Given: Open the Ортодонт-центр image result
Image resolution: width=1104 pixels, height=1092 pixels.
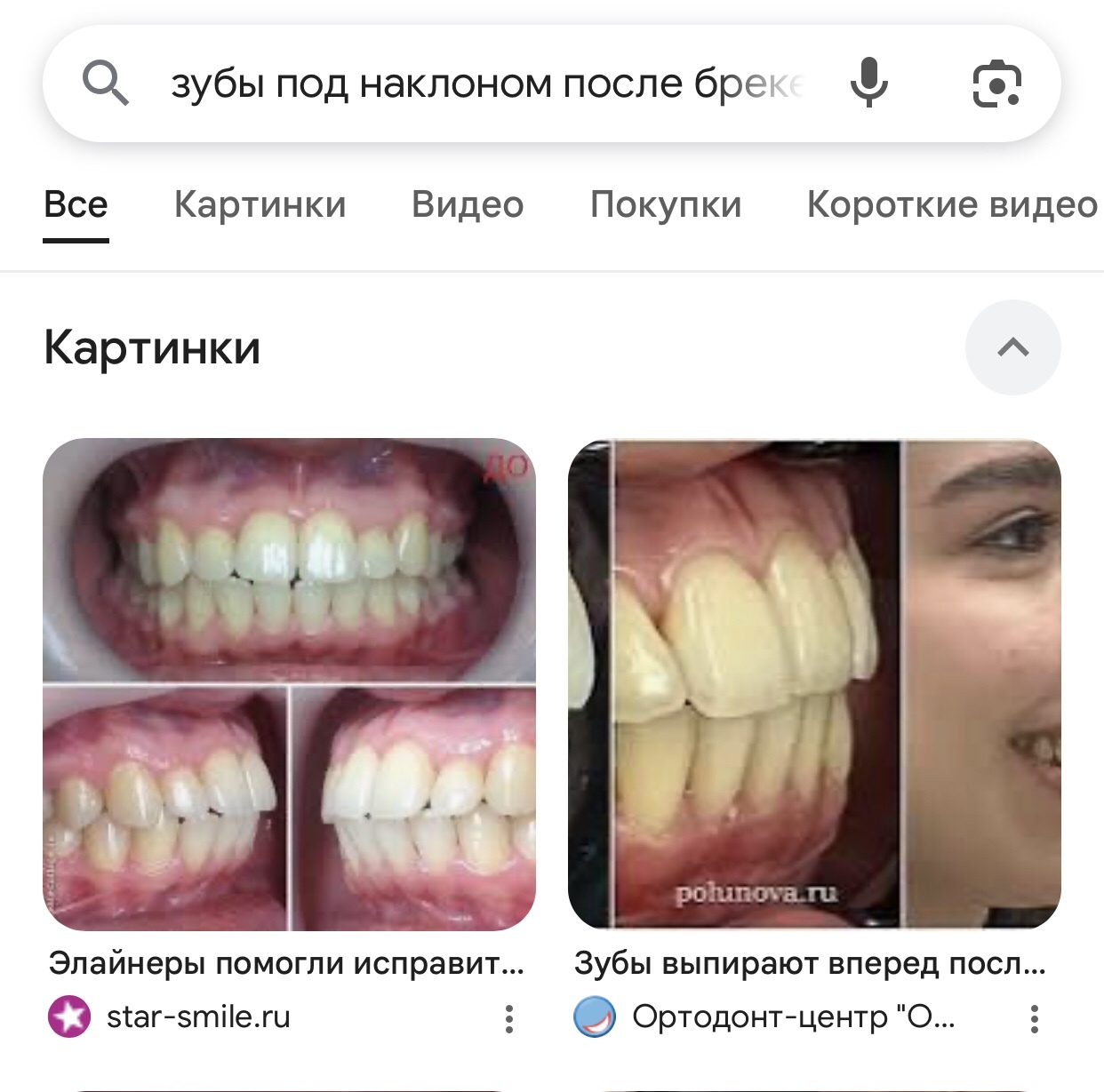Looking at the screenshot, I should tap(813, 683).
